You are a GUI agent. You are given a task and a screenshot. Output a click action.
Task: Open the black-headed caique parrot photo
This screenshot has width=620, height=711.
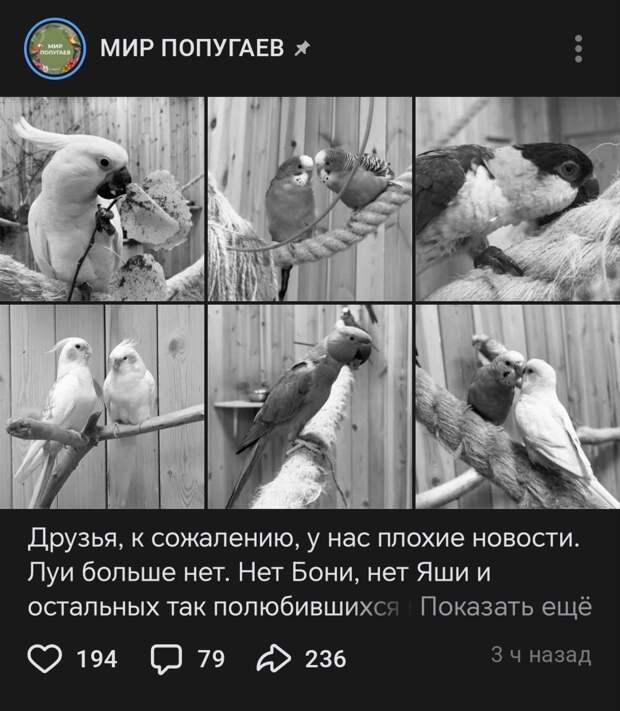point(517,198)
